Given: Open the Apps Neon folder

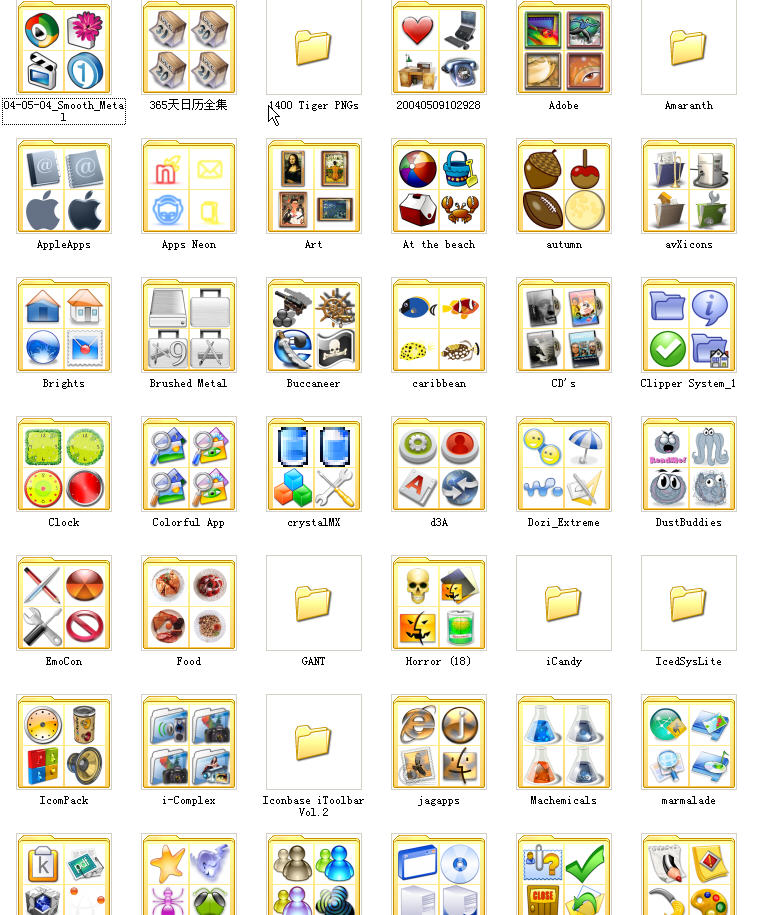Looking at the screenshot, I should pos(189,187).
